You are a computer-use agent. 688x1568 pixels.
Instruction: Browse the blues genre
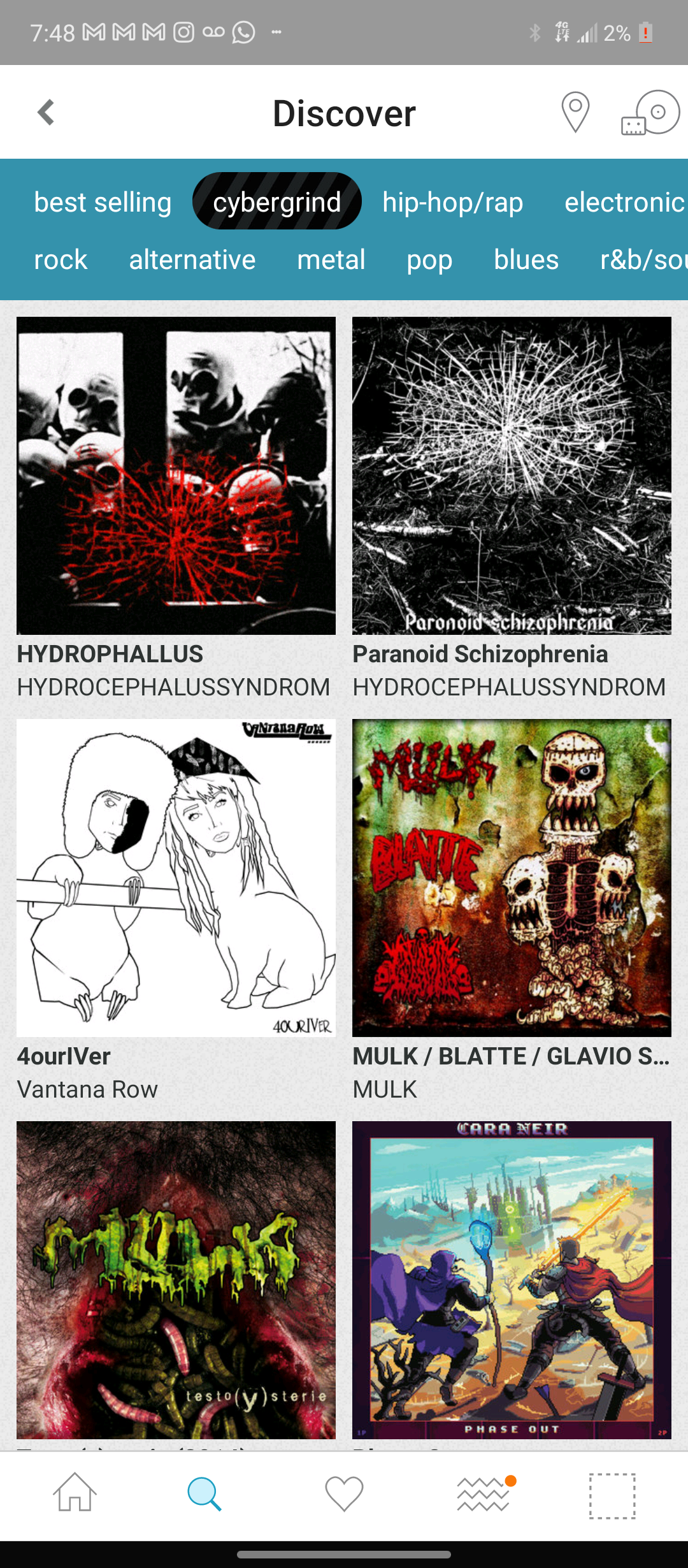(x=526, y=259)
